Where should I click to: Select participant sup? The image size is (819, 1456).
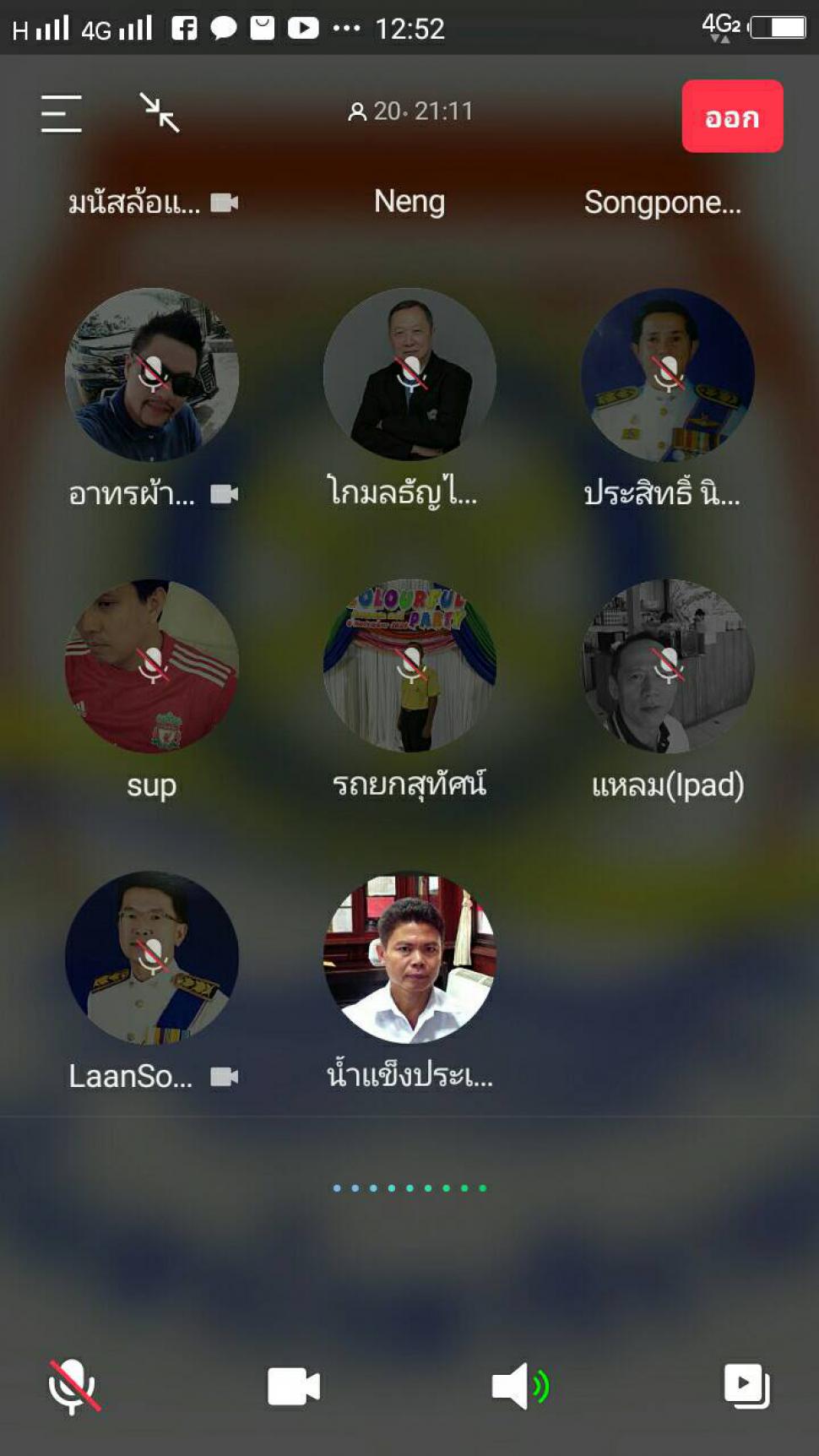pyautogui.click(x=152, y=666)
